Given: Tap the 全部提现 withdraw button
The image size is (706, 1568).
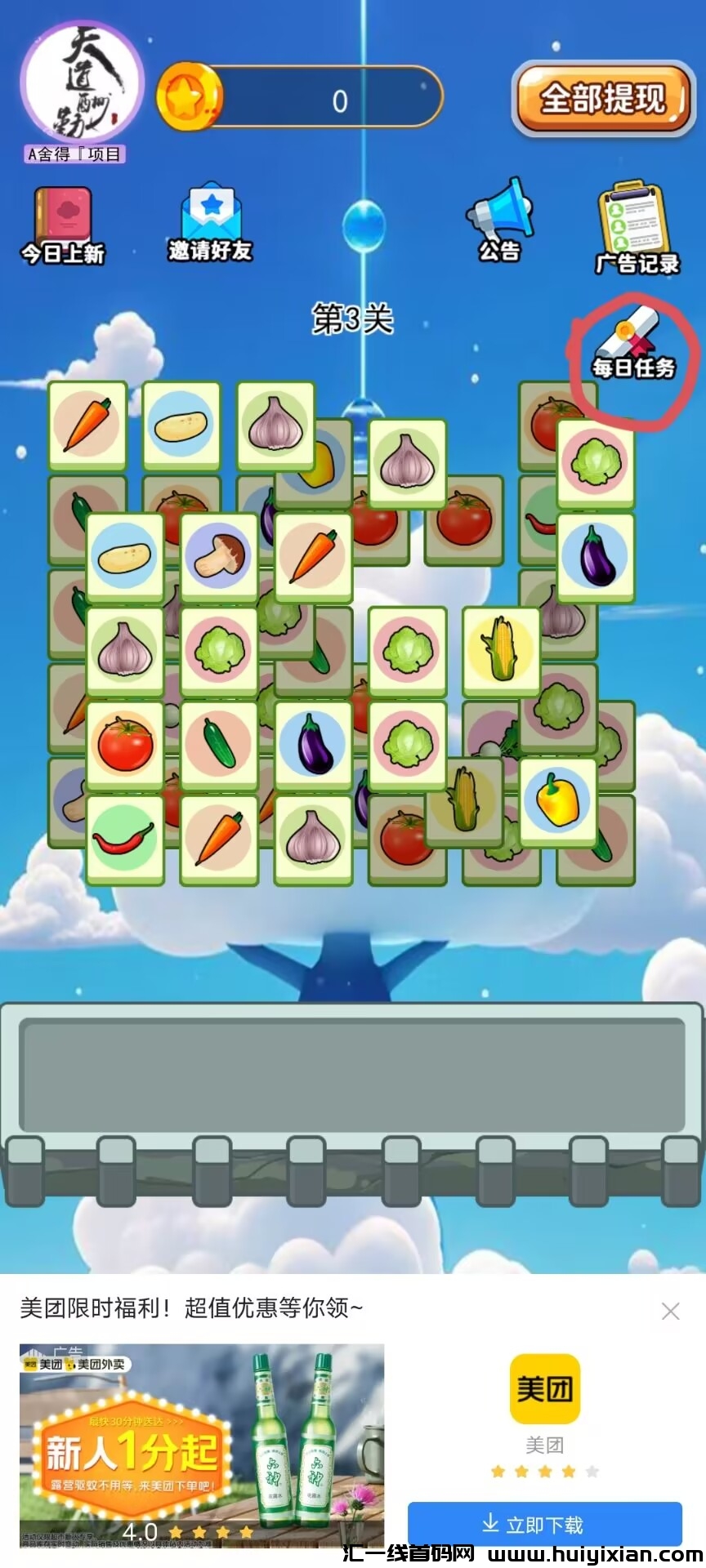Looking at the screenshot, I should pos(603,100).
